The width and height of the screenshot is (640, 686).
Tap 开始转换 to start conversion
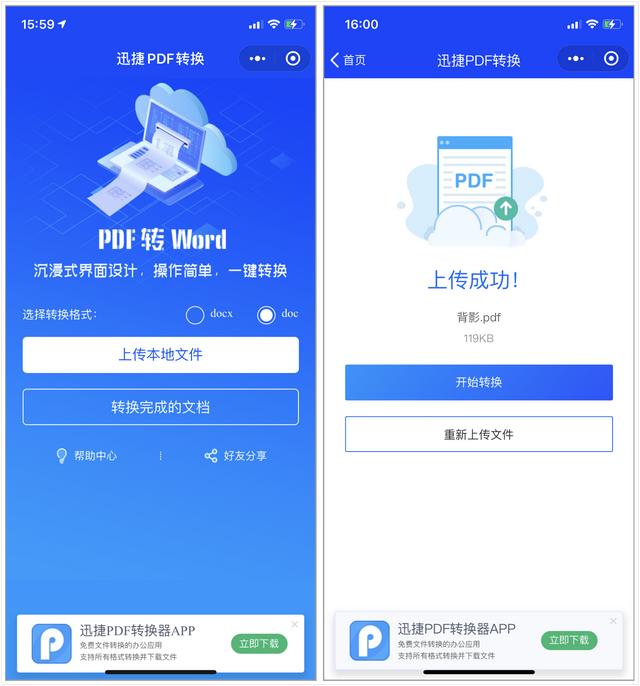(x=478, y=382)
